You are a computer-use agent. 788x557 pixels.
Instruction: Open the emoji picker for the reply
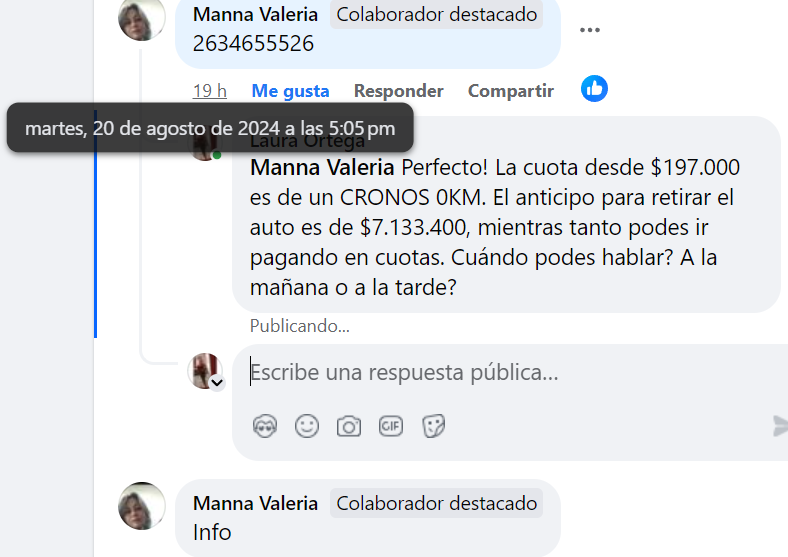(306, 427)
